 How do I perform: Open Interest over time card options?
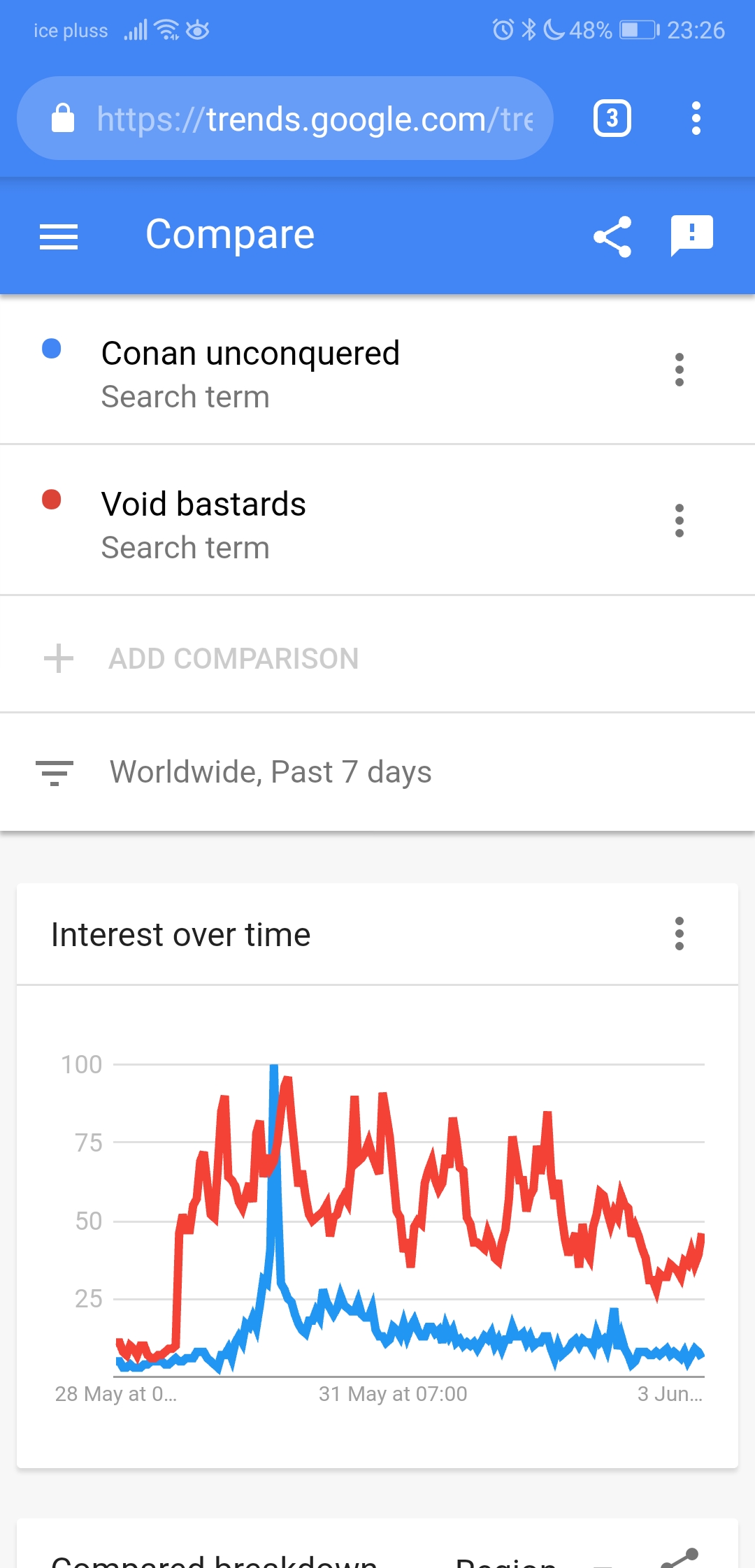coord(679,934)
